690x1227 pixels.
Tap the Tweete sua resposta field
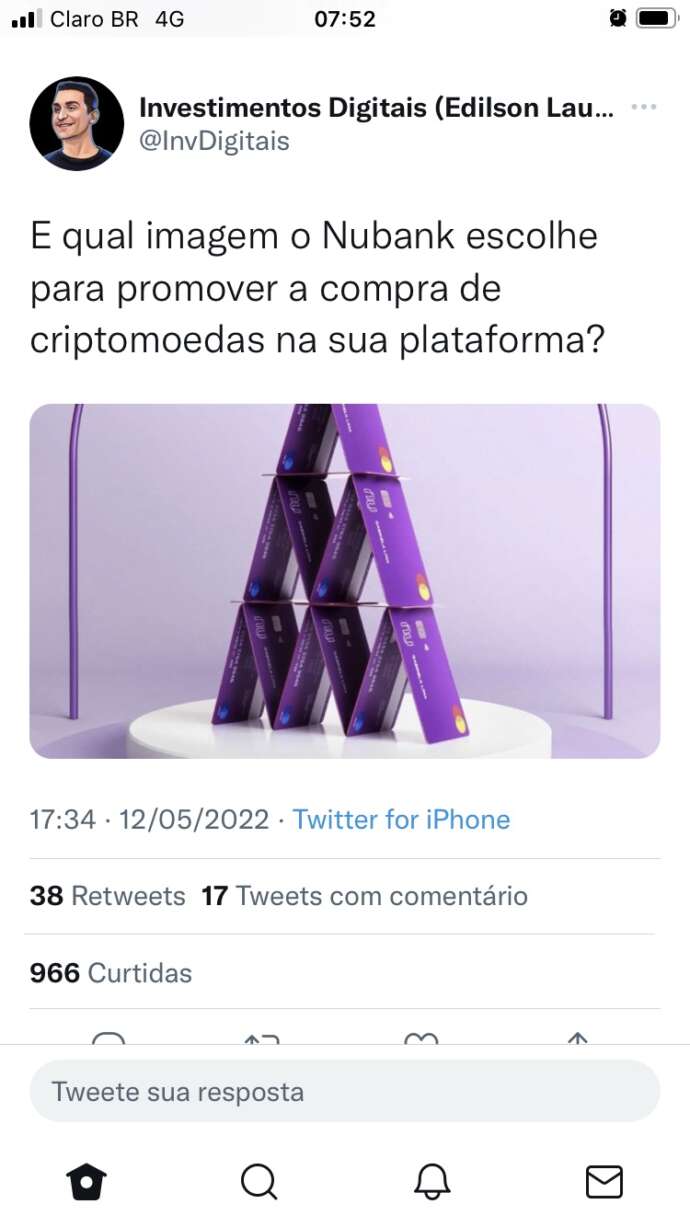pyautogui.click(x=345, y=1091)
